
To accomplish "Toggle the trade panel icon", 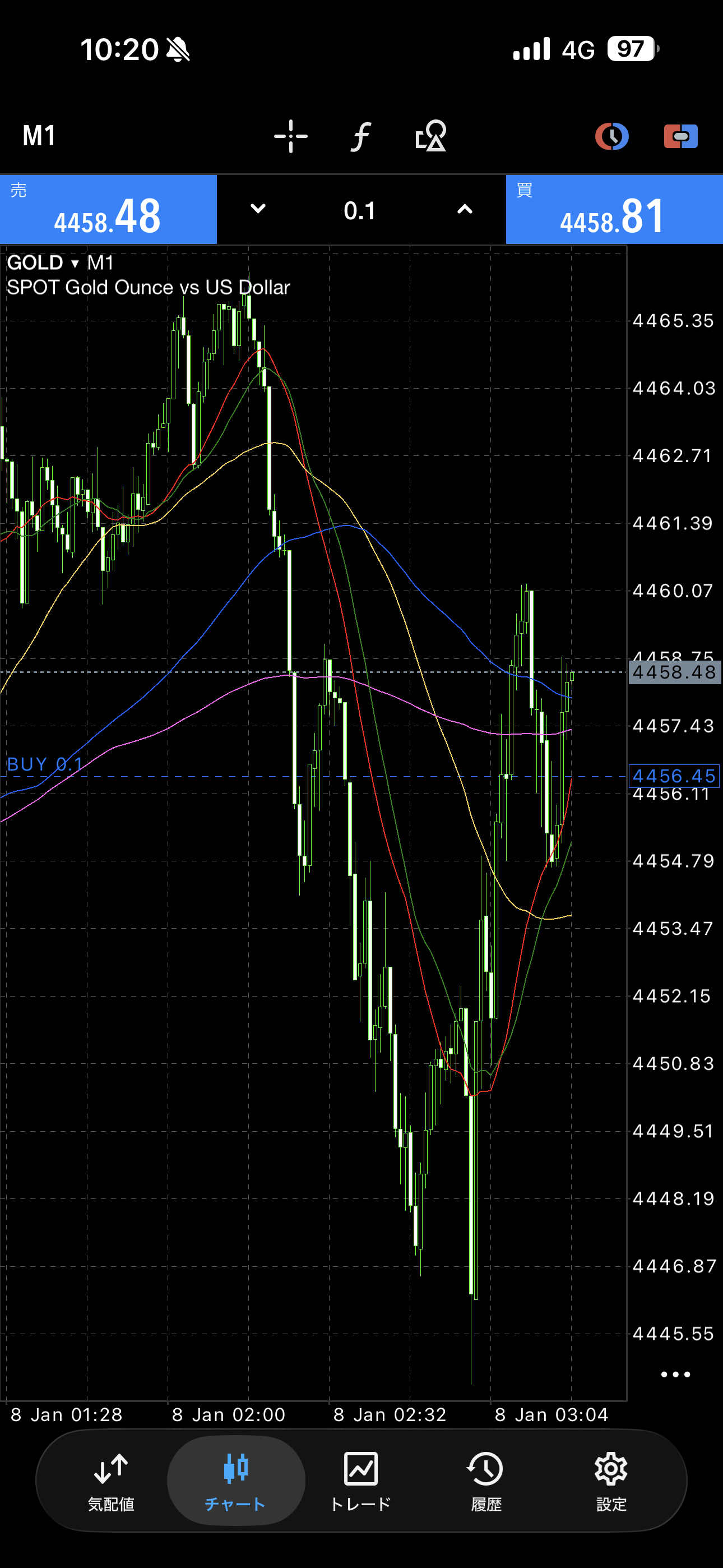I will pyautogui.click(x=680, y=136).
